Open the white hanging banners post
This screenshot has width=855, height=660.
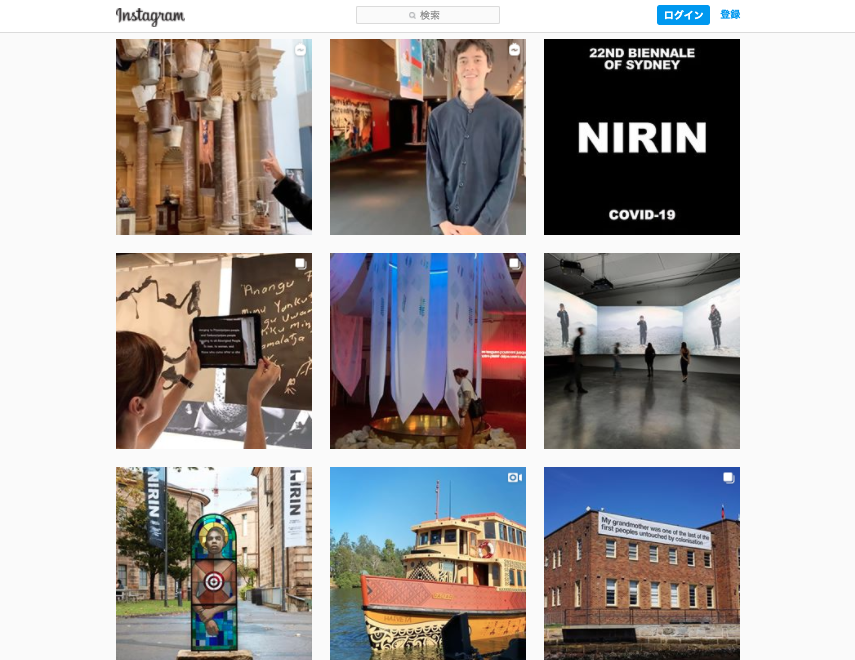point(428,351)
